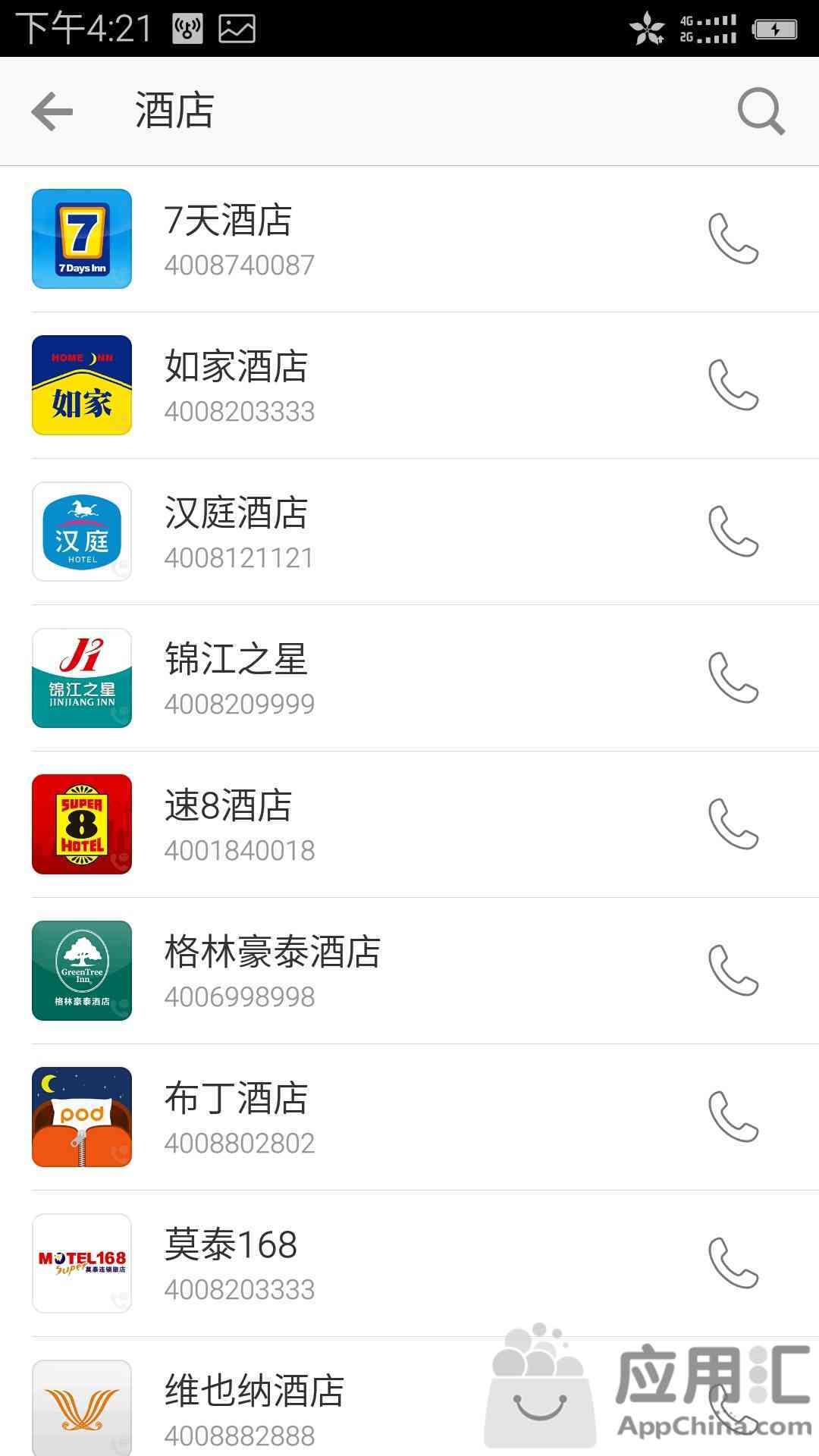This screenshot has height=1456, width=819.
Task: Dial 锦江之星 via phone icon
Action: tap(733, 678)
